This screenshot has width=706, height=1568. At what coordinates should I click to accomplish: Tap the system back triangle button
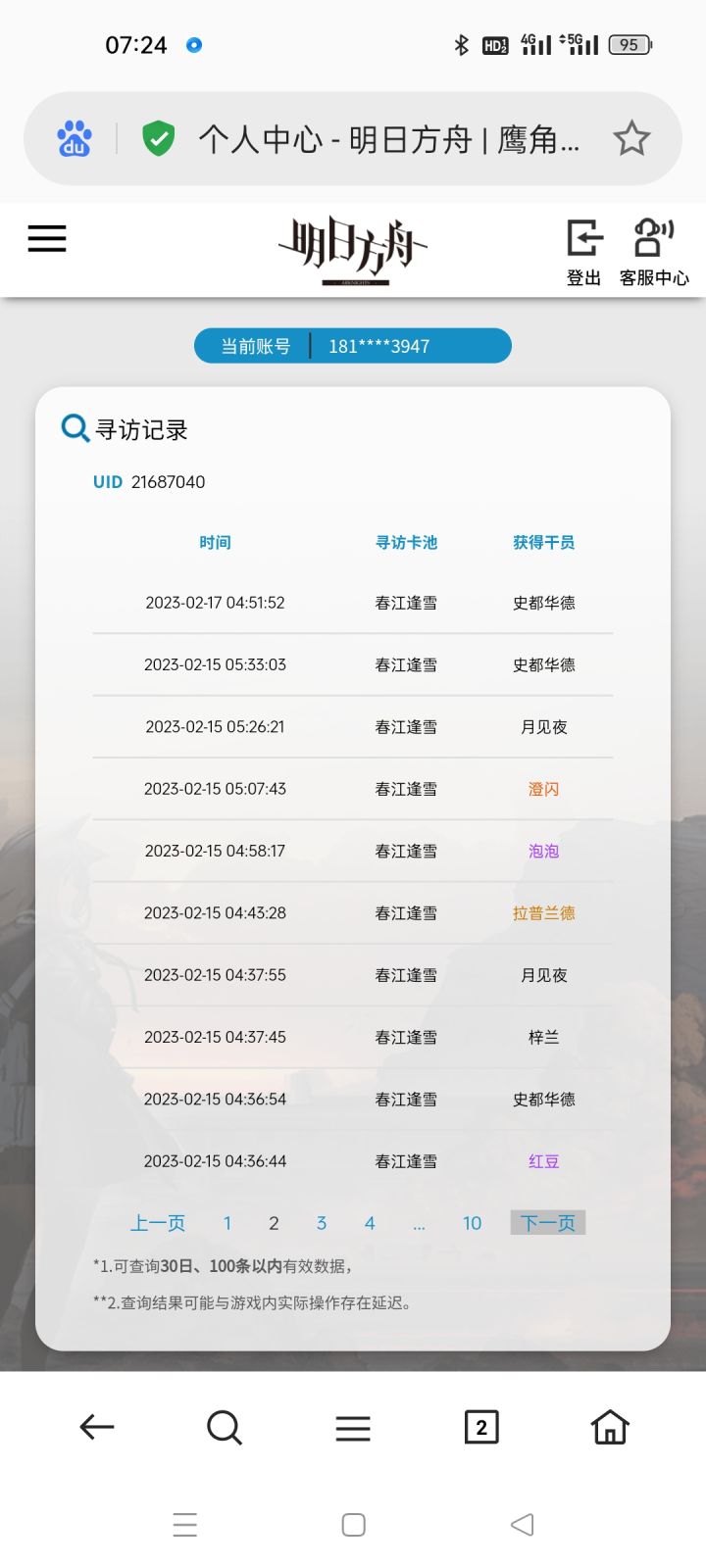[x=523, y=1524]
